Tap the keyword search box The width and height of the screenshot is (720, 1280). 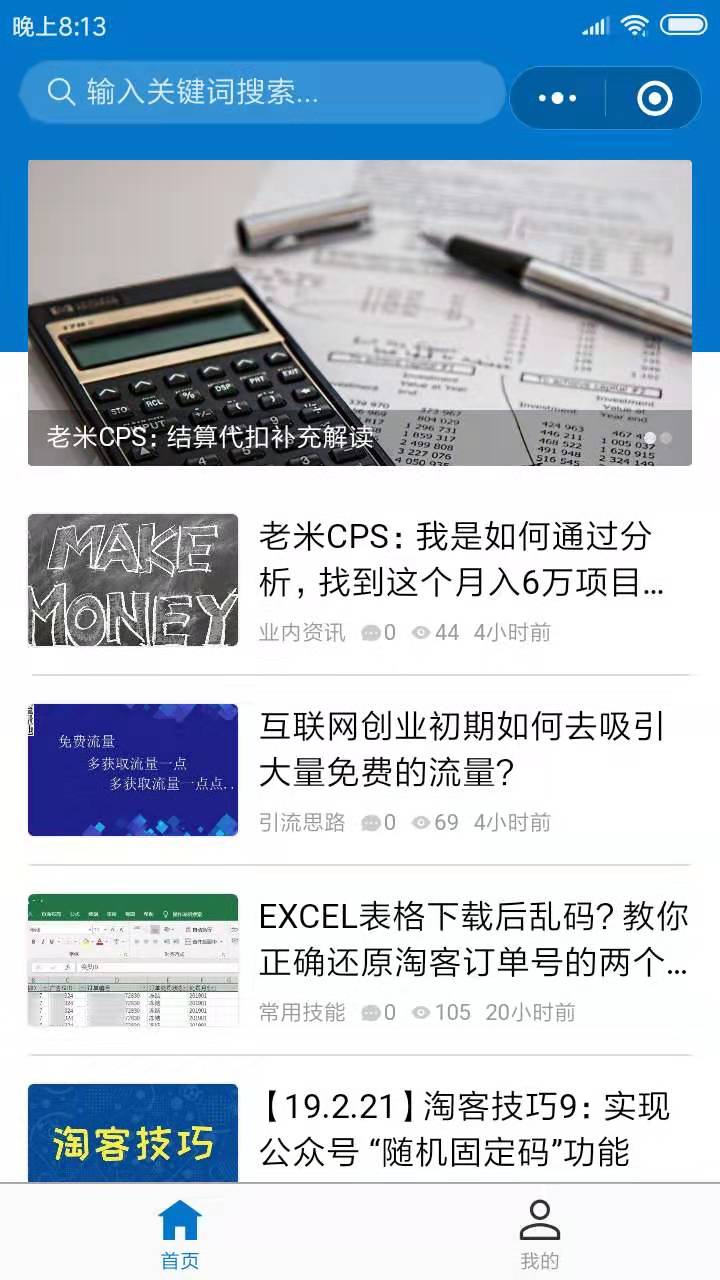[x=262, y=93]
